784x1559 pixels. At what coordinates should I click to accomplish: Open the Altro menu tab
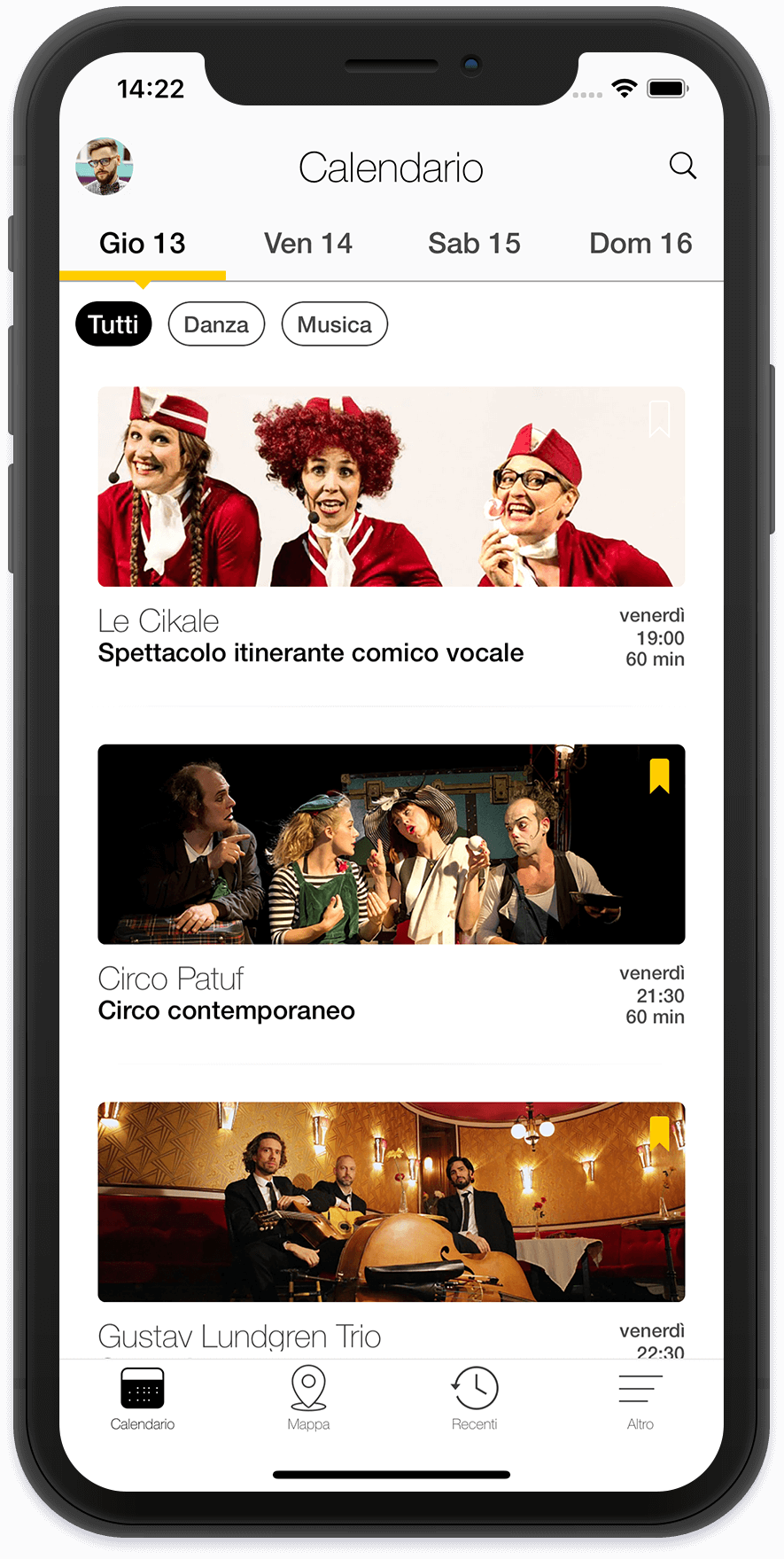[x=640, y=1398]
